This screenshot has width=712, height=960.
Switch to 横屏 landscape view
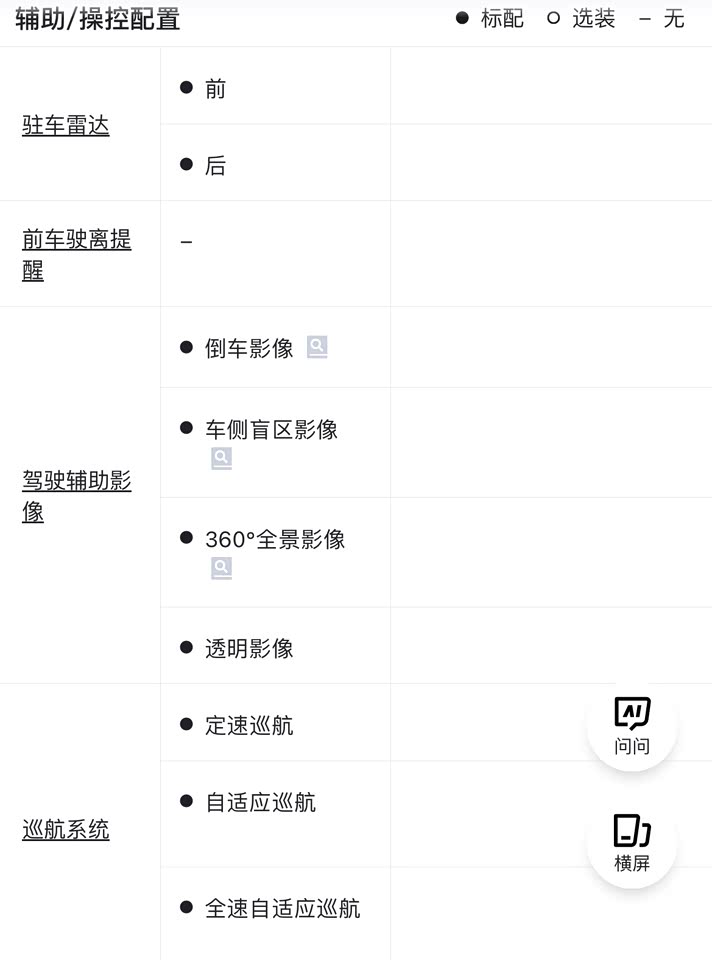point(632,844)
